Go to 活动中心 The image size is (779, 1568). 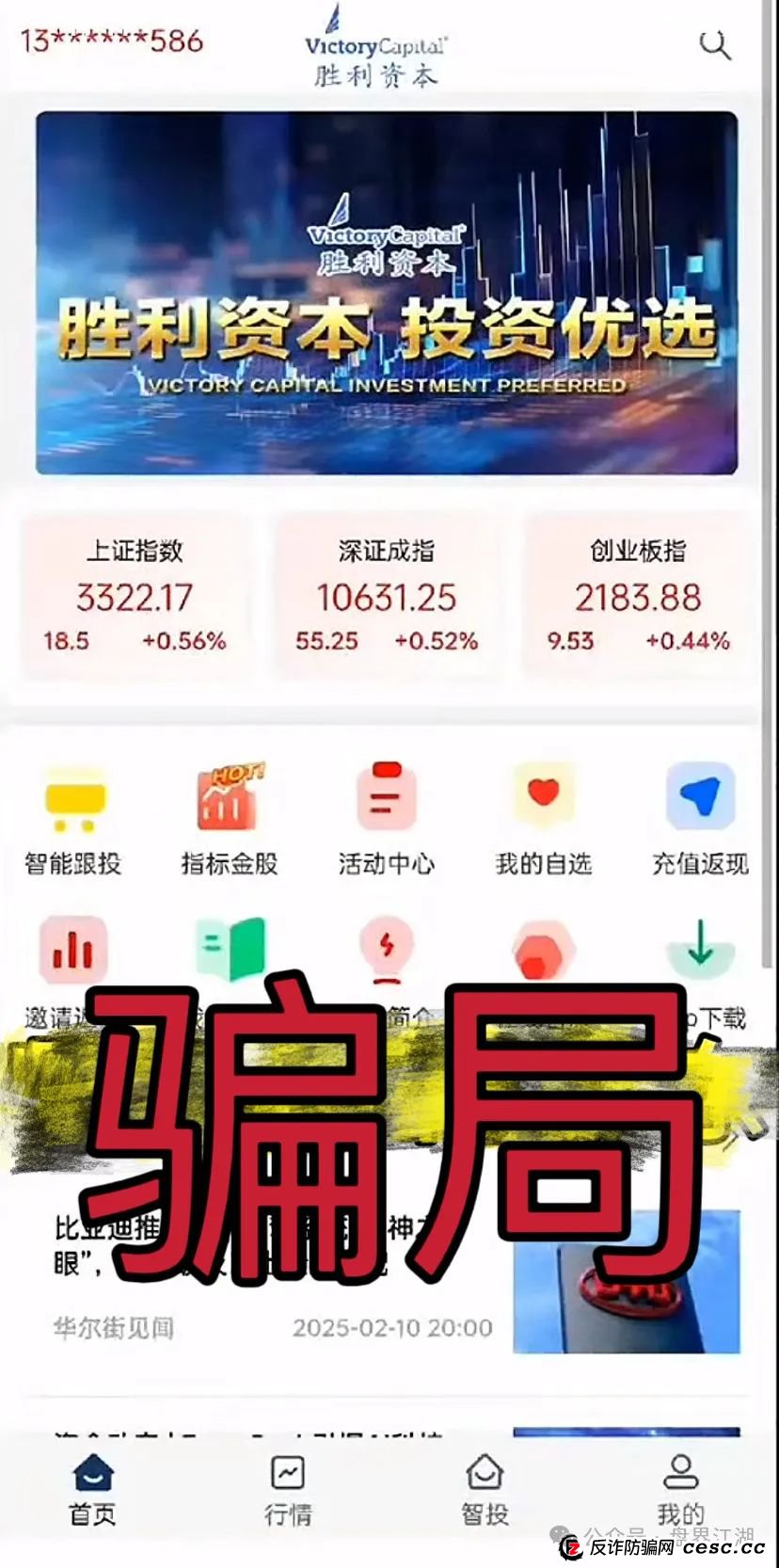[x=387, y=820]
